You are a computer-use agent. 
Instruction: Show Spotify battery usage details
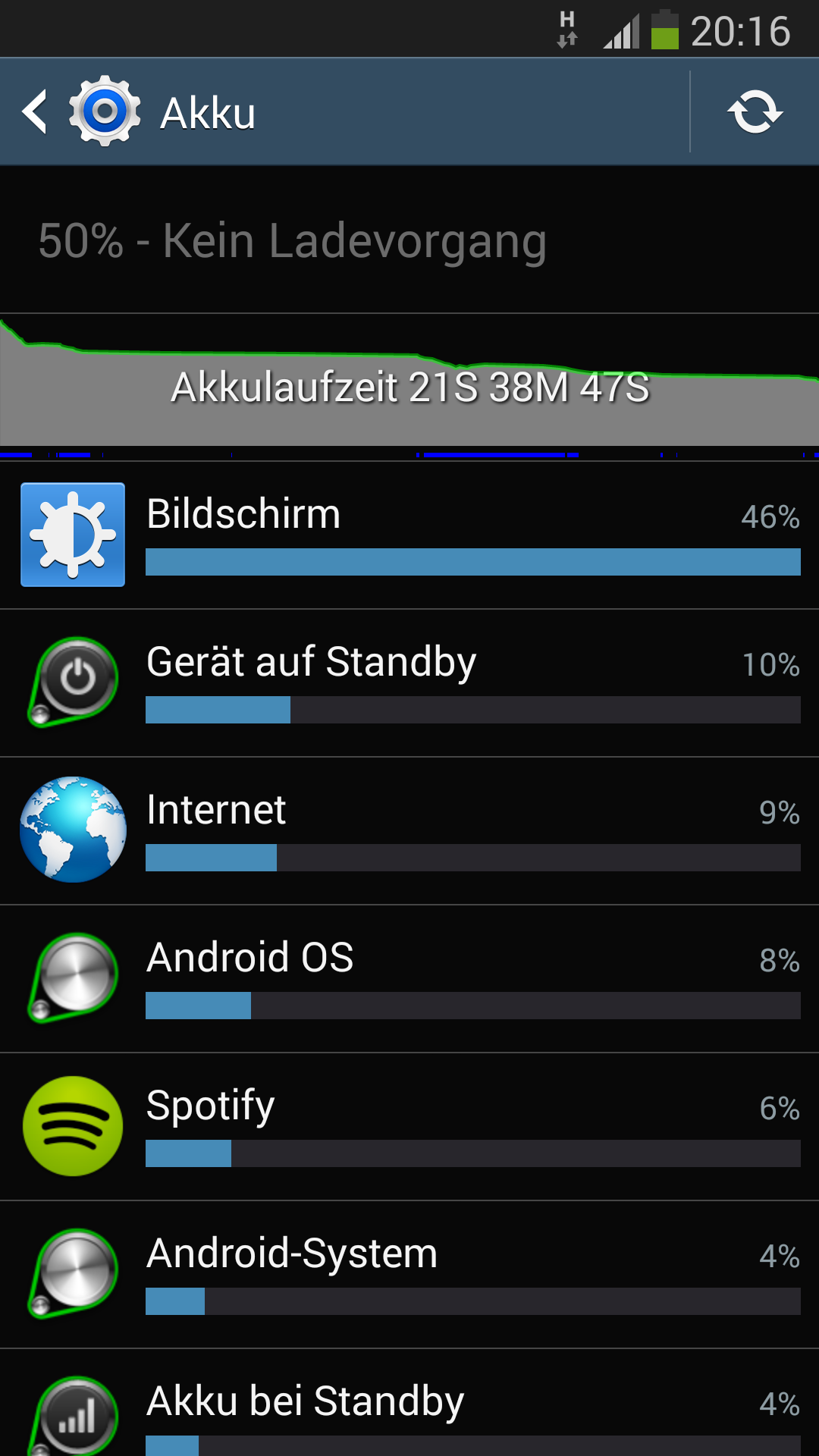tap(409, 1127)
